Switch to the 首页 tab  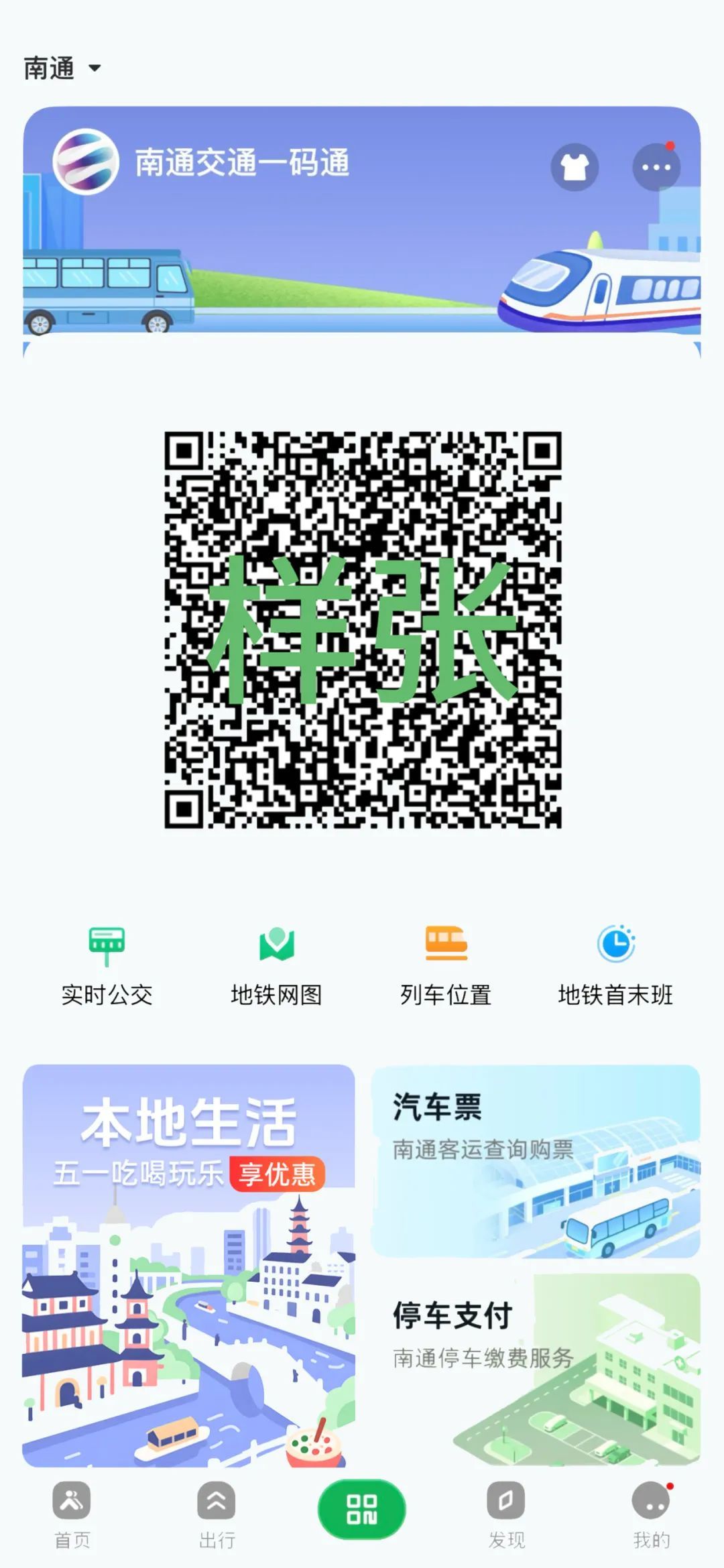click(x=72, y=1514)
